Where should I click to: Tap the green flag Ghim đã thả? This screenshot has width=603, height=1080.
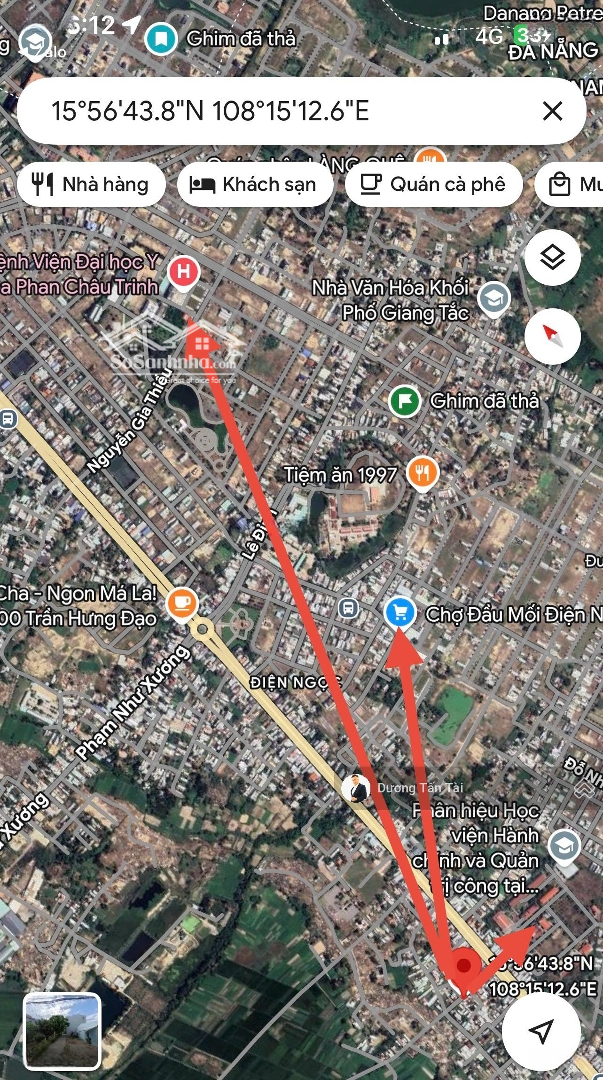click(x=404, y=401)
